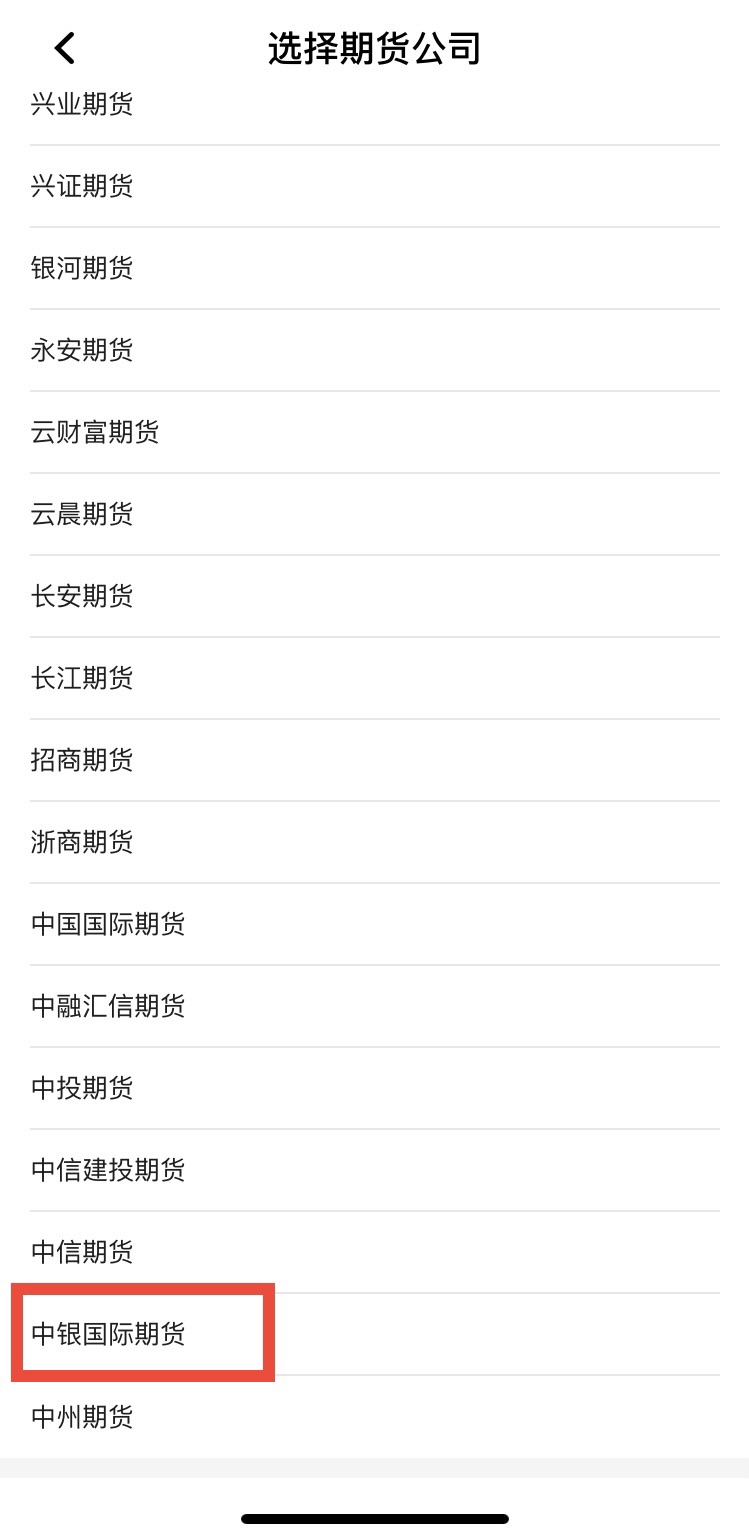Select the highlighted 中银国际期货
The height and width of the screenshot is (1539, 749).
coord(108,1334)
